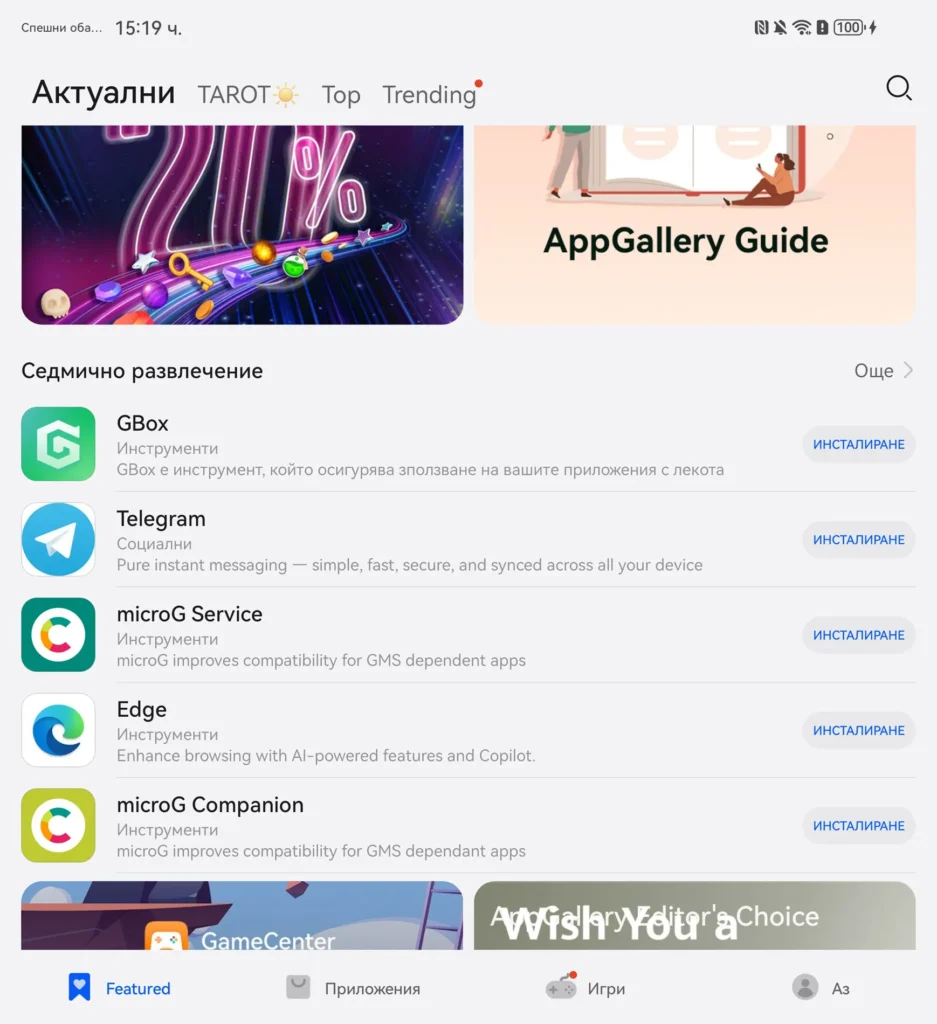
Task: Open the neon percent promo banner
Action: (242, 225)
